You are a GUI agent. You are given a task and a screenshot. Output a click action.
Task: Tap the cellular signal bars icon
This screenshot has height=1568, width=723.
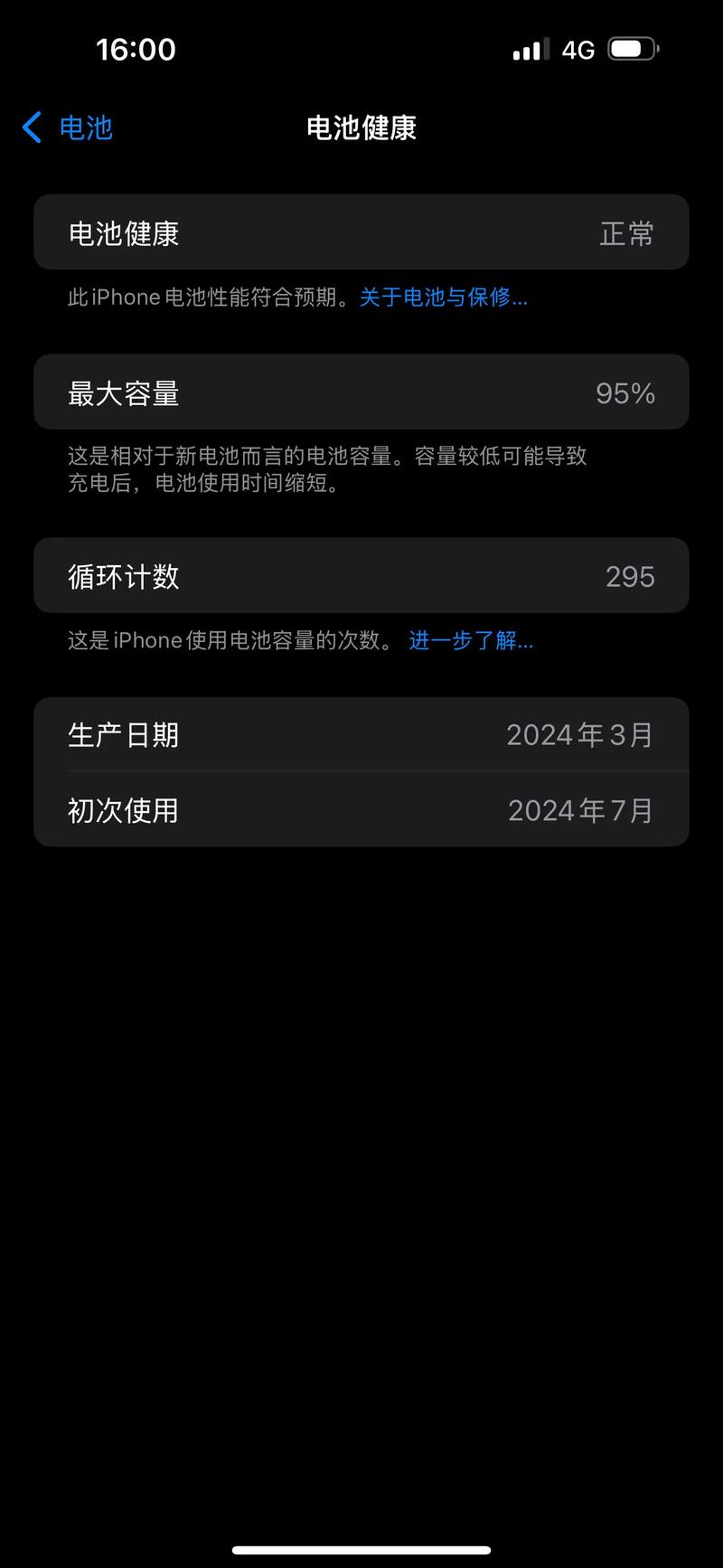click(x=530, y=49)
